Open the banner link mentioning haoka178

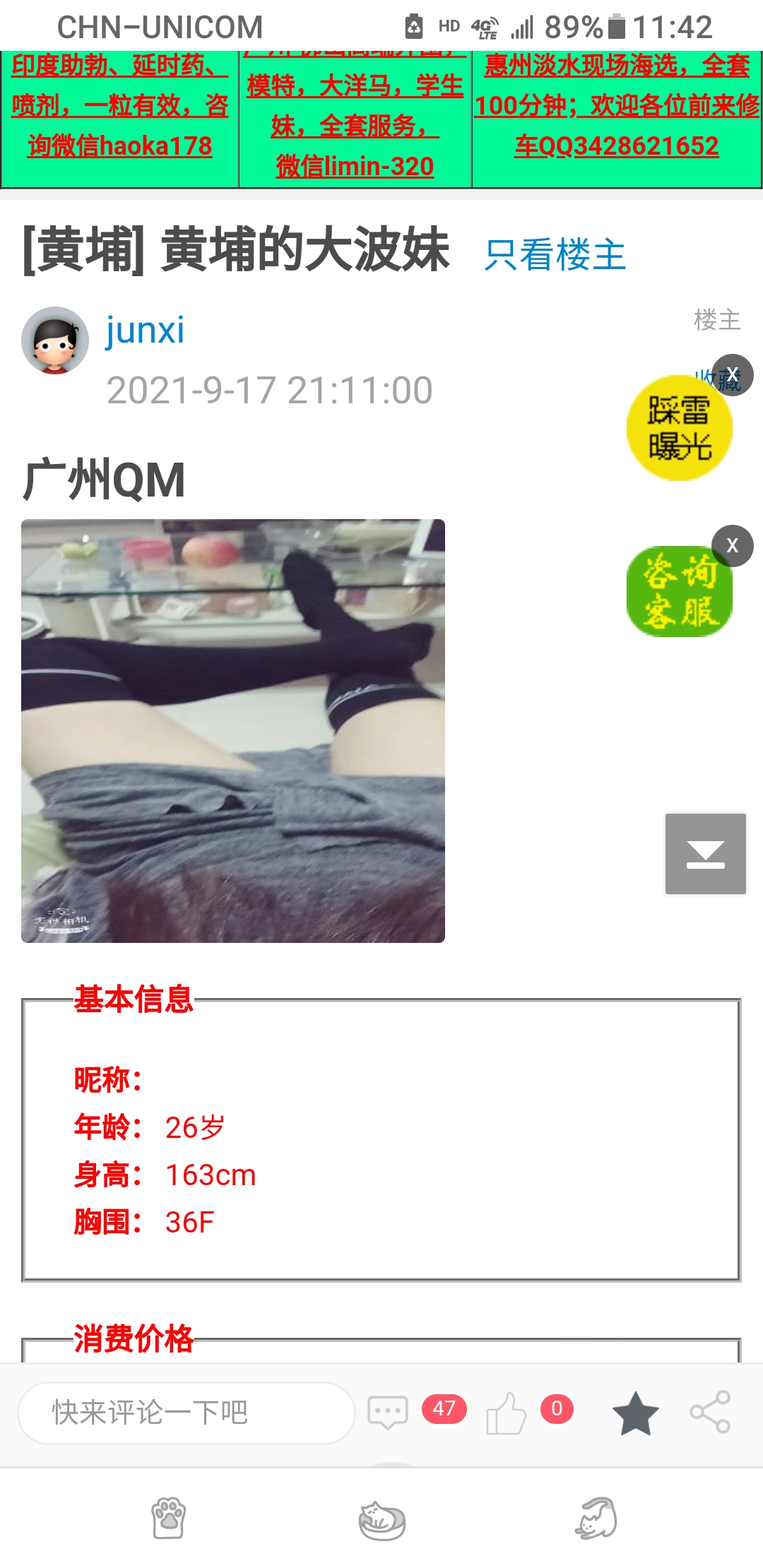coord(120,106)
